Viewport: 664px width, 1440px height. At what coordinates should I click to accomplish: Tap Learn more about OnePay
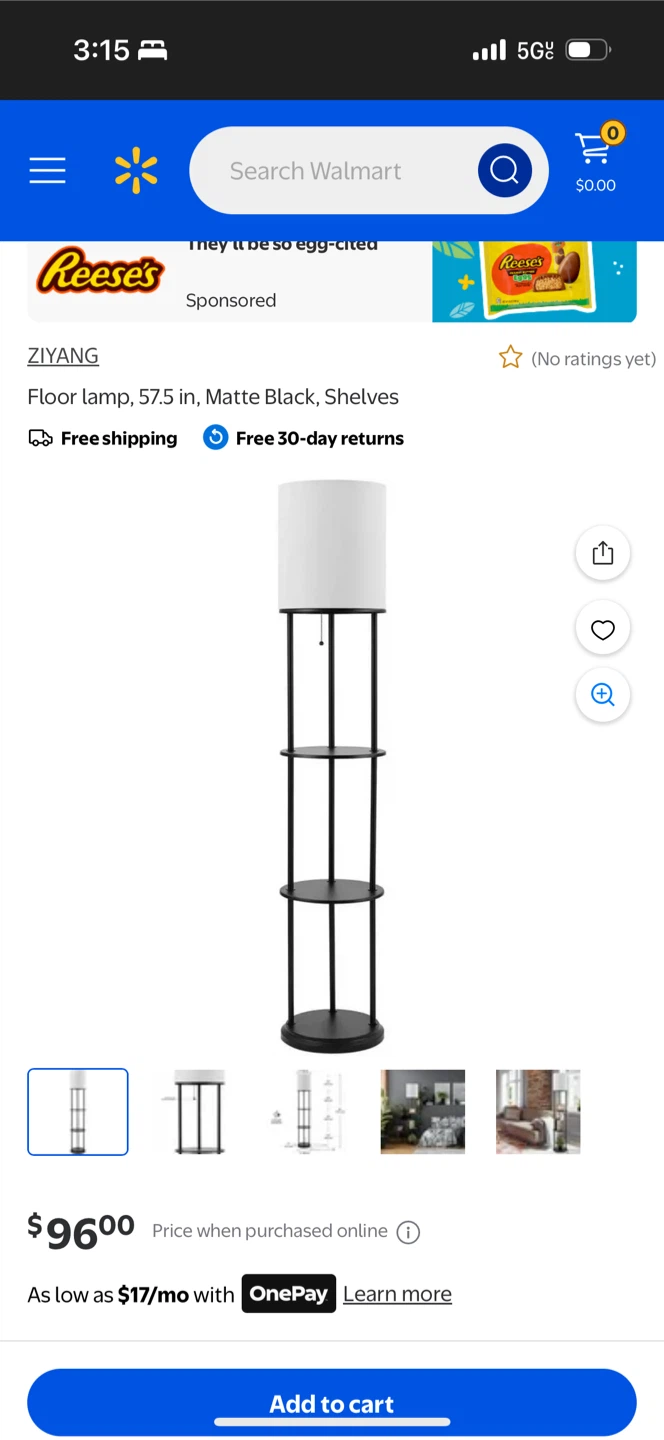tap(397, 1294)
